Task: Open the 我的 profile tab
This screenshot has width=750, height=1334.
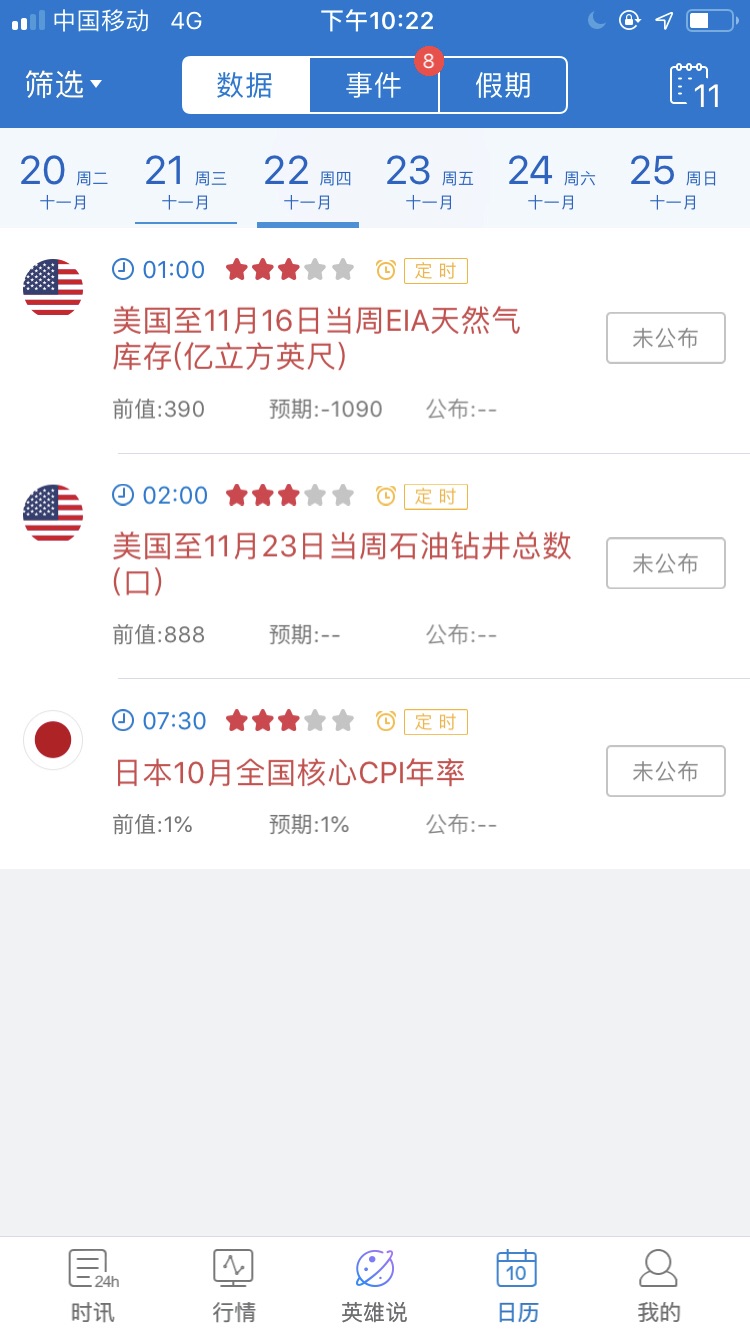Action: pyautogui.click(x=658, y=1286)
